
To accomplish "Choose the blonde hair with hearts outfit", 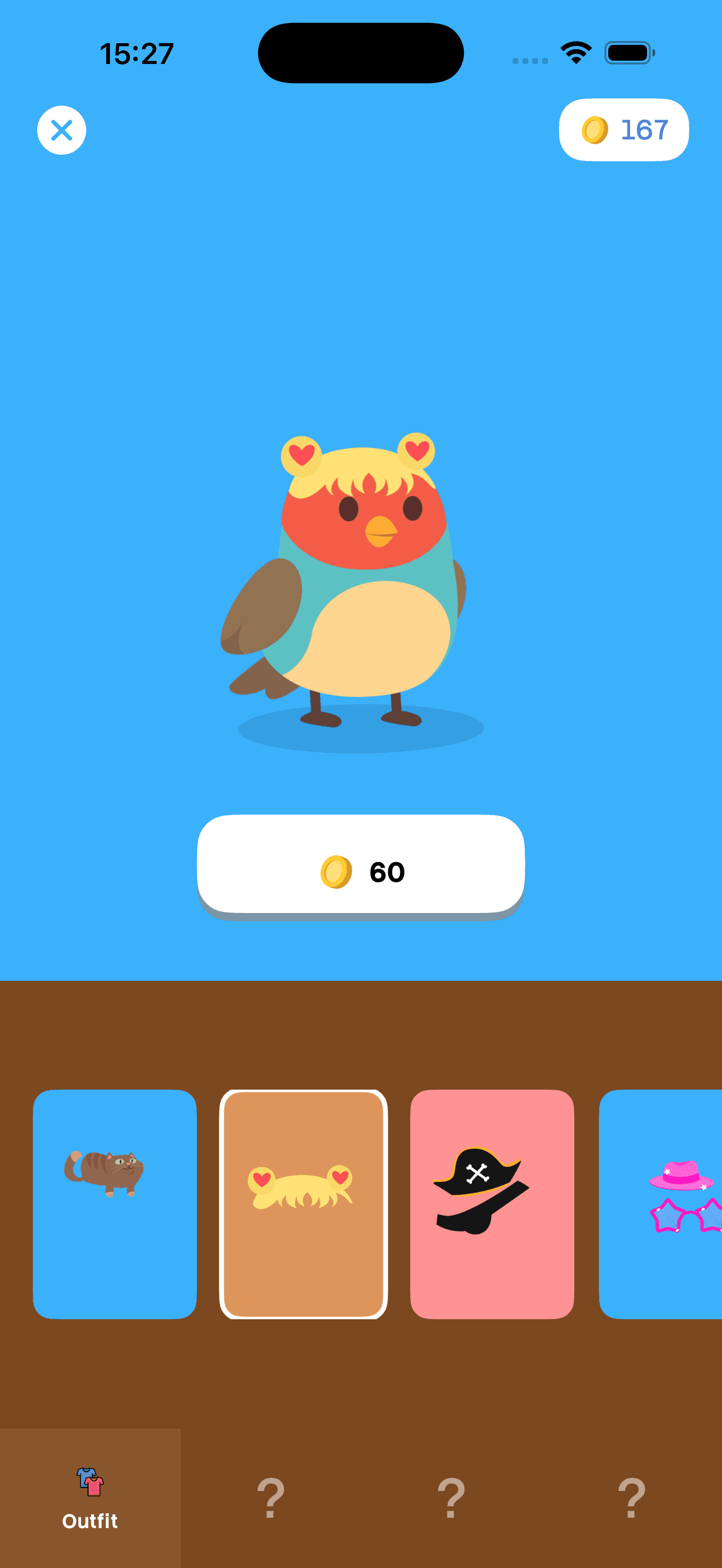I will pyautogui.click(x=303, y=1204).
